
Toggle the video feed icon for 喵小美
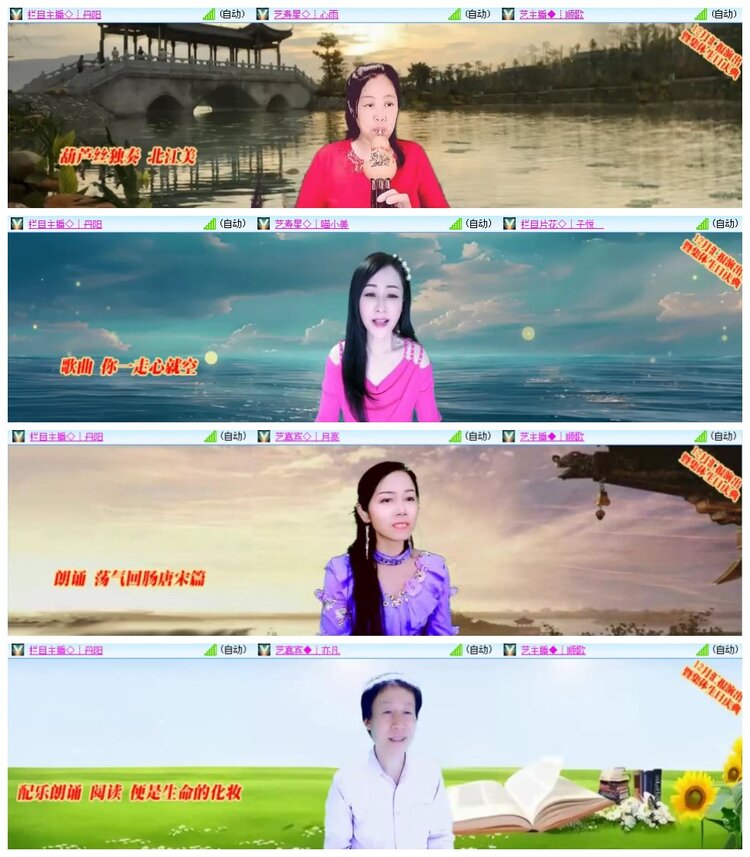[263, 222]
